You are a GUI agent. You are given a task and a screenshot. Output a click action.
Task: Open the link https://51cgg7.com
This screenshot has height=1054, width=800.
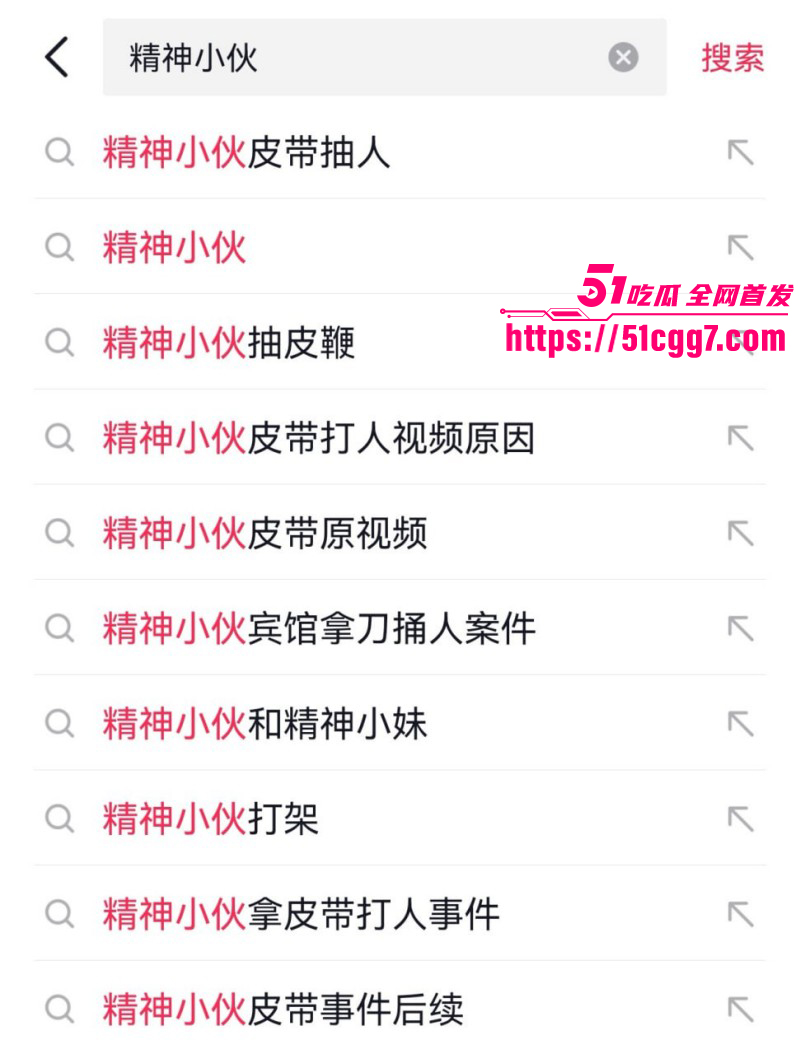click(645, 340)
